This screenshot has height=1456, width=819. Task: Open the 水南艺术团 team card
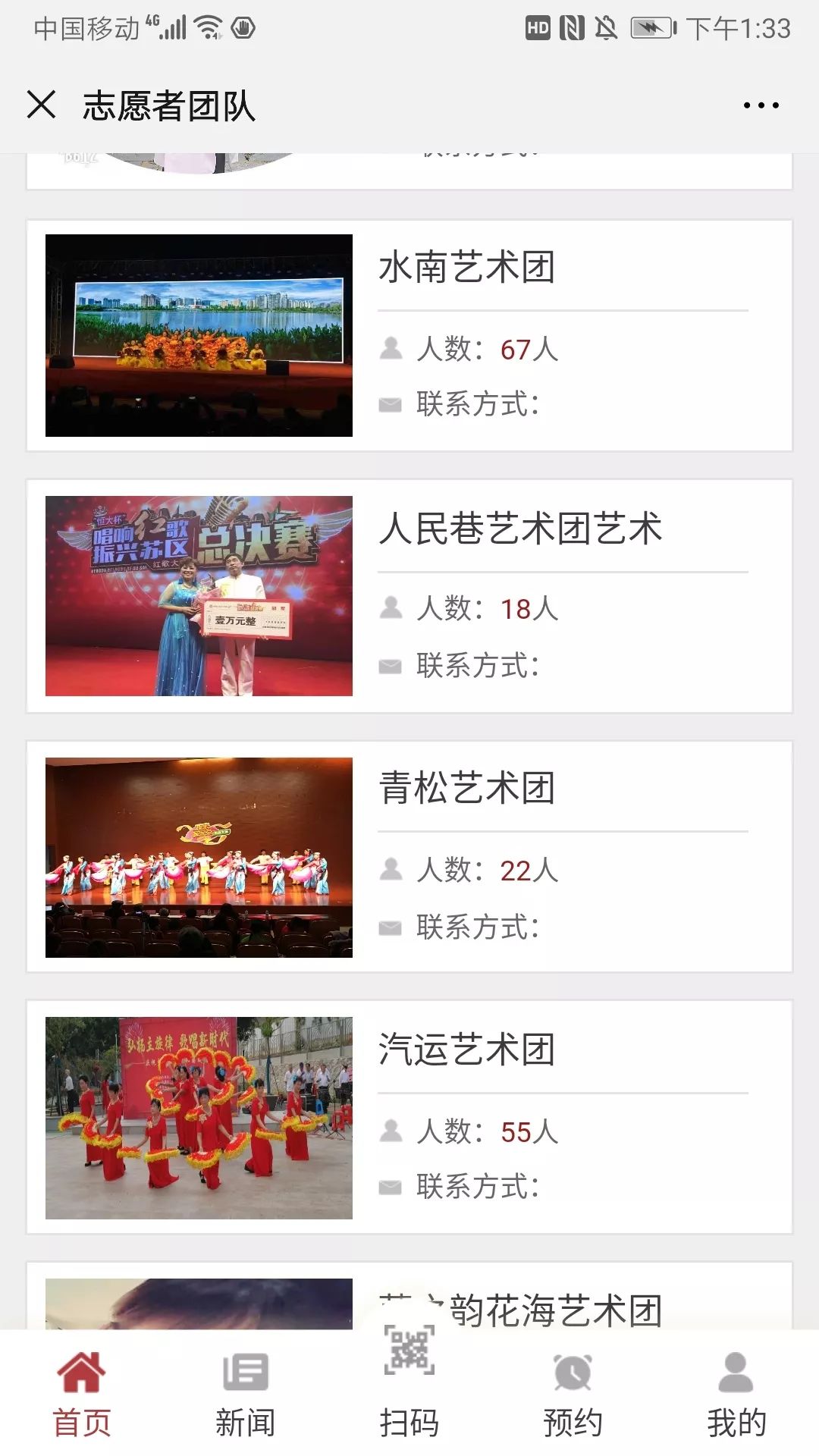click(409, 336)
